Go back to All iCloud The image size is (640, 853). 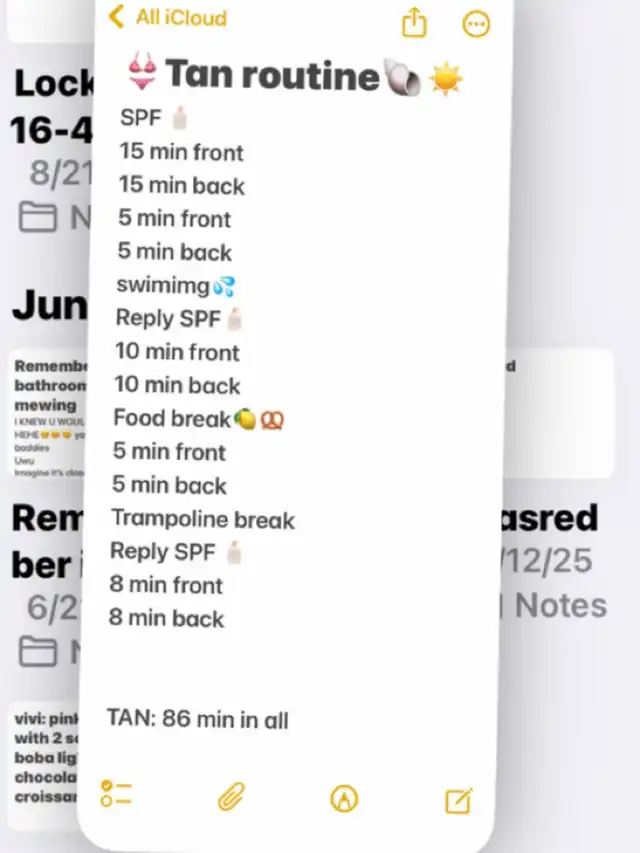168,17
